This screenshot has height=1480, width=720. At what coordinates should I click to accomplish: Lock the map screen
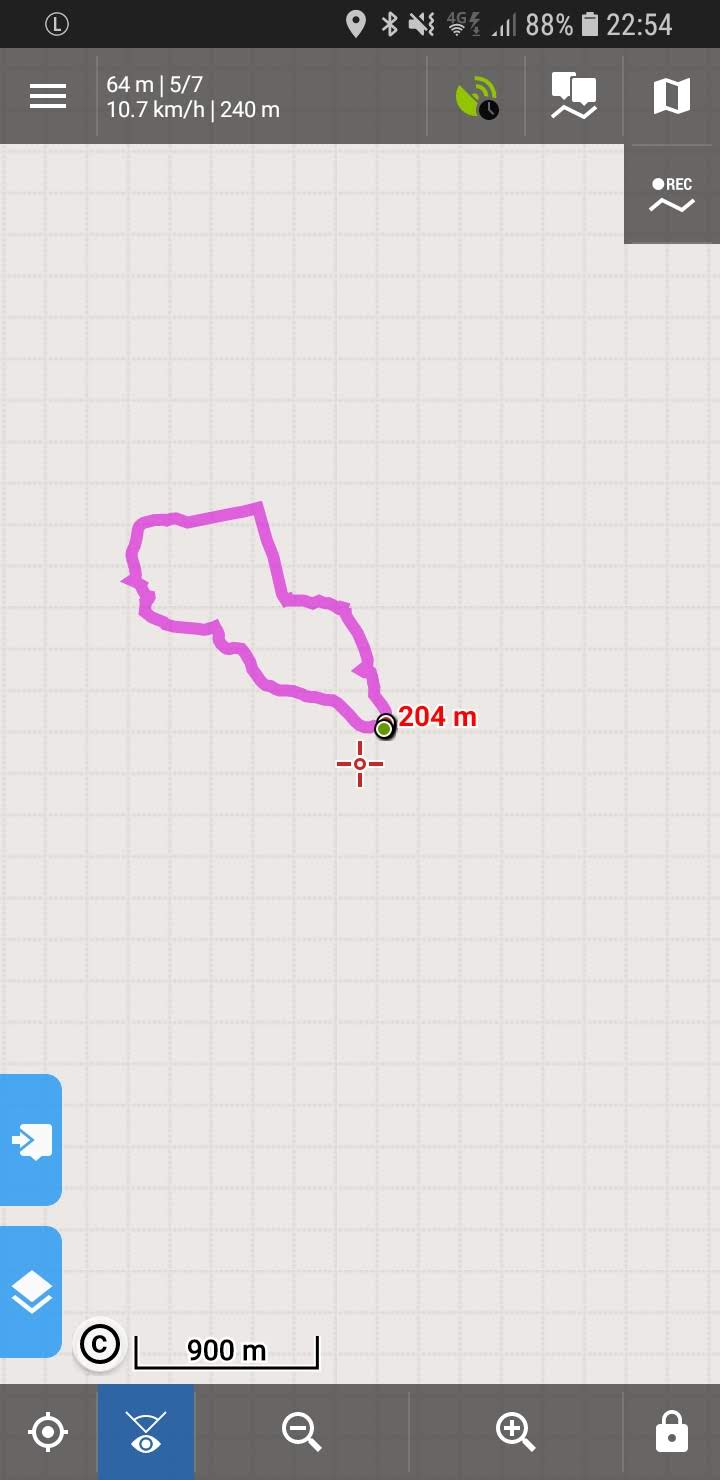pyautogui.click(x=671, y=1432)
